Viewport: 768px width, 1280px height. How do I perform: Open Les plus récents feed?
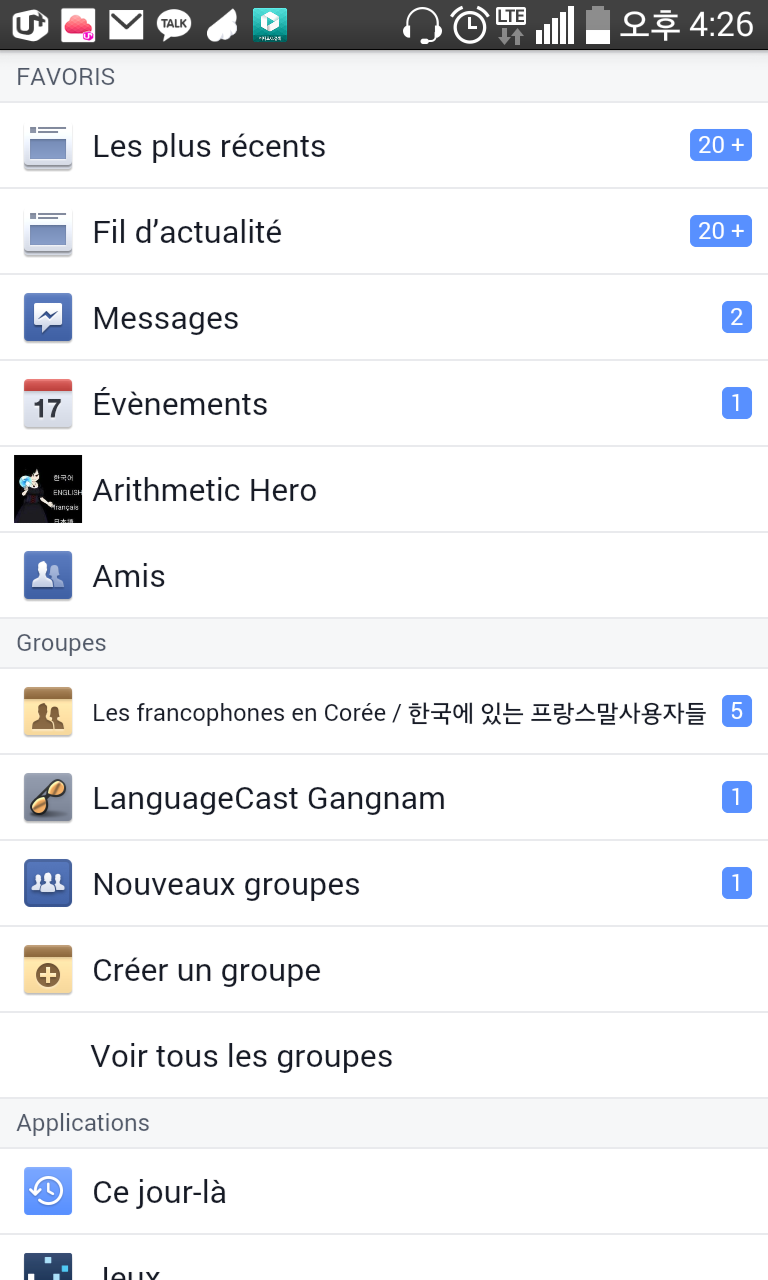[384, 146]
